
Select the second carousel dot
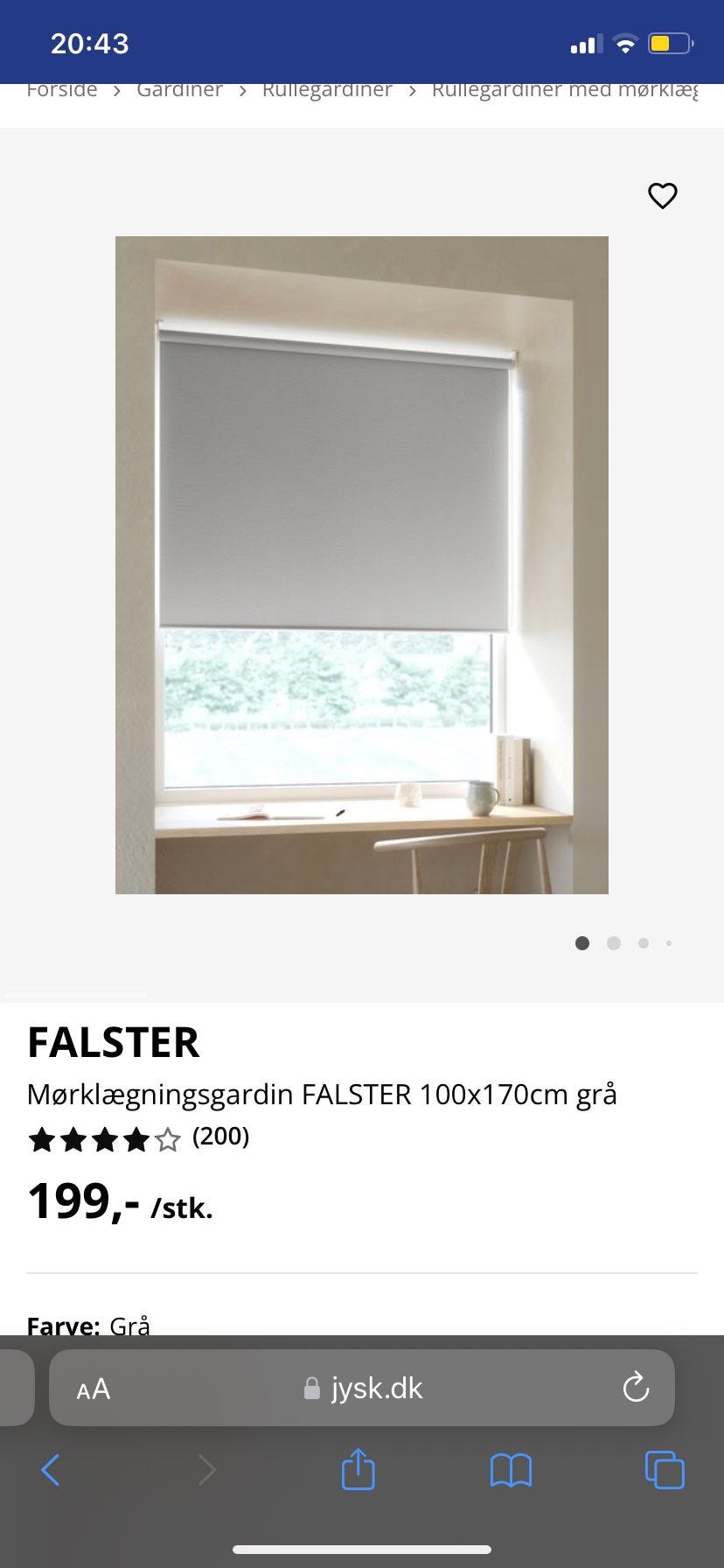(613, 943)
